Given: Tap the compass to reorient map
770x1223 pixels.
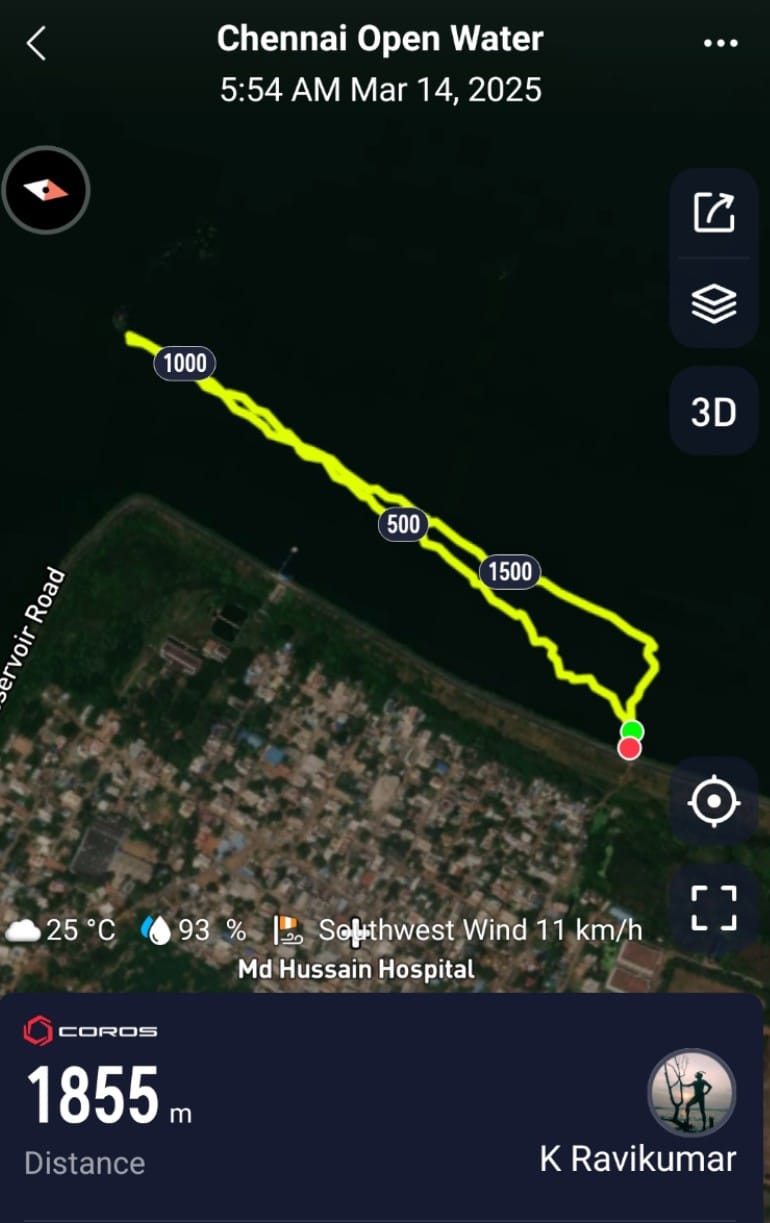Looking at the screenshot, I should click(x=46, y=189).
